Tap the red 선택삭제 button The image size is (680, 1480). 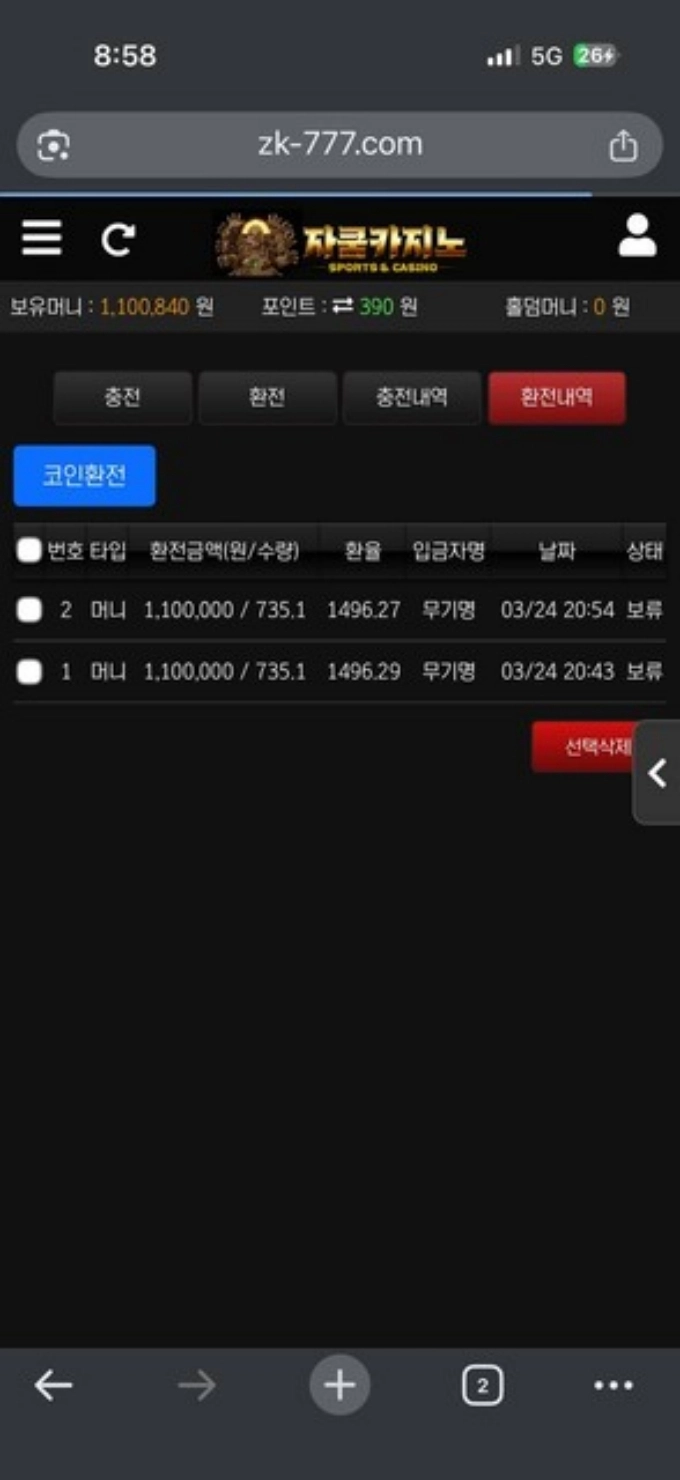point(585,747)
